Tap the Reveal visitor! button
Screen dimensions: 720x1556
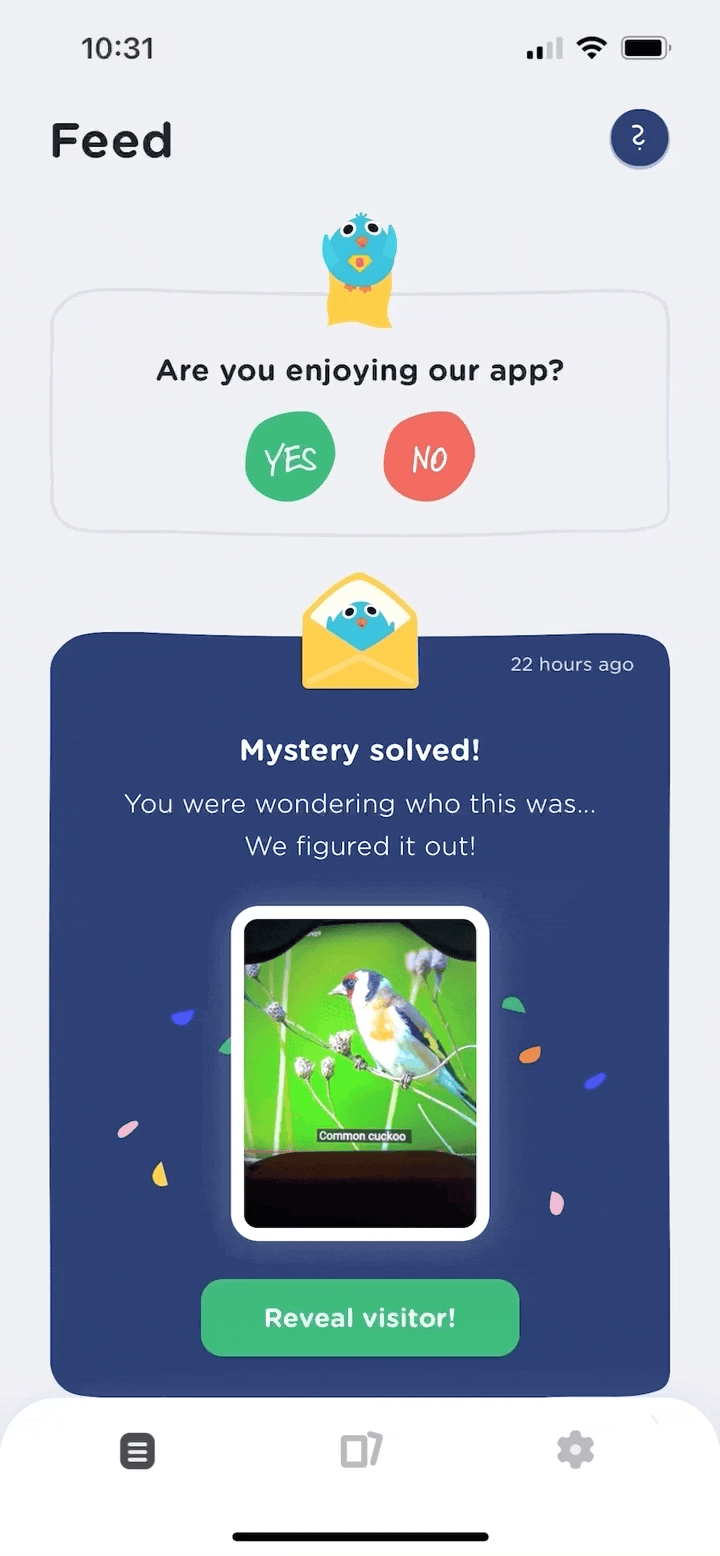pos(360,1317)
